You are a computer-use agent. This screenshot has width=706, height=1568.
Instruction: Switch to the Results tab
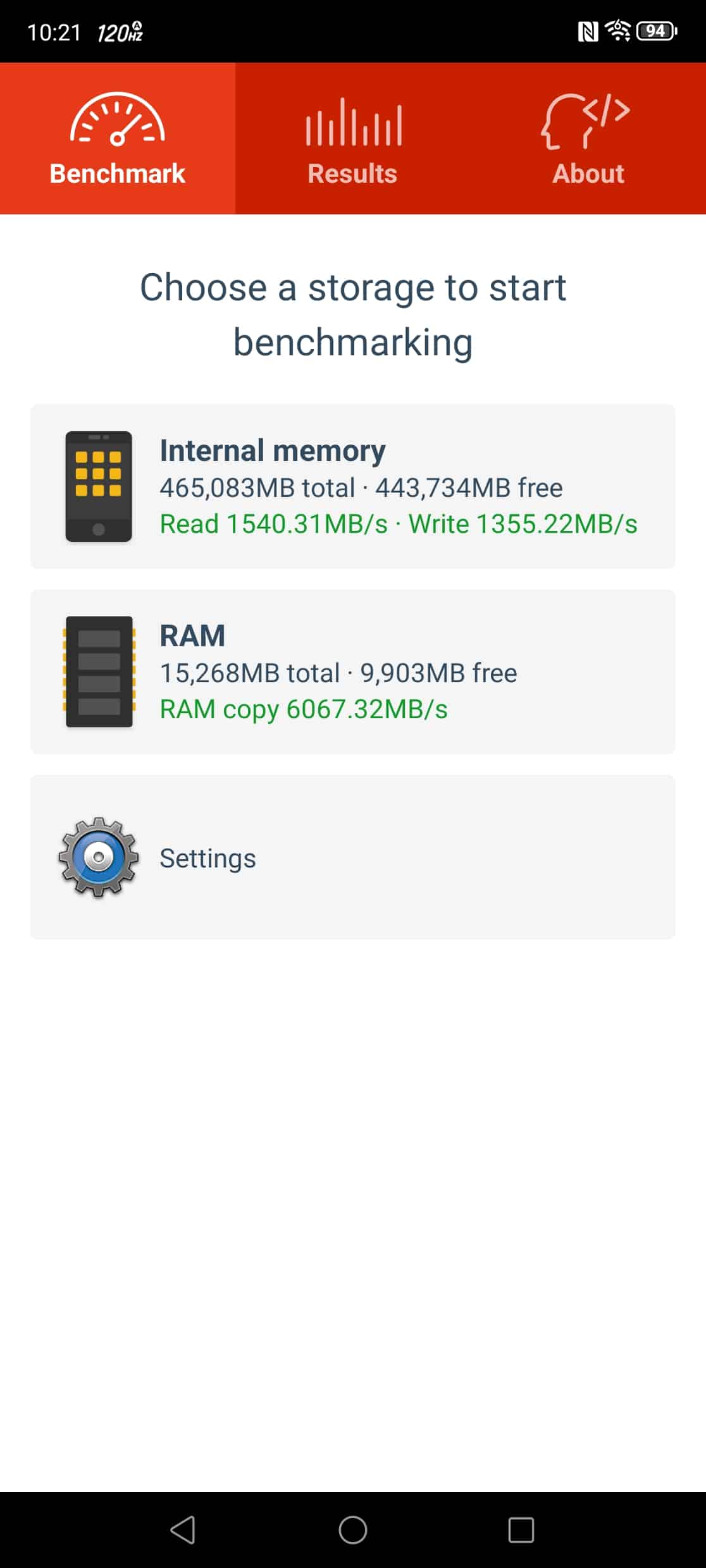point(352,138)
